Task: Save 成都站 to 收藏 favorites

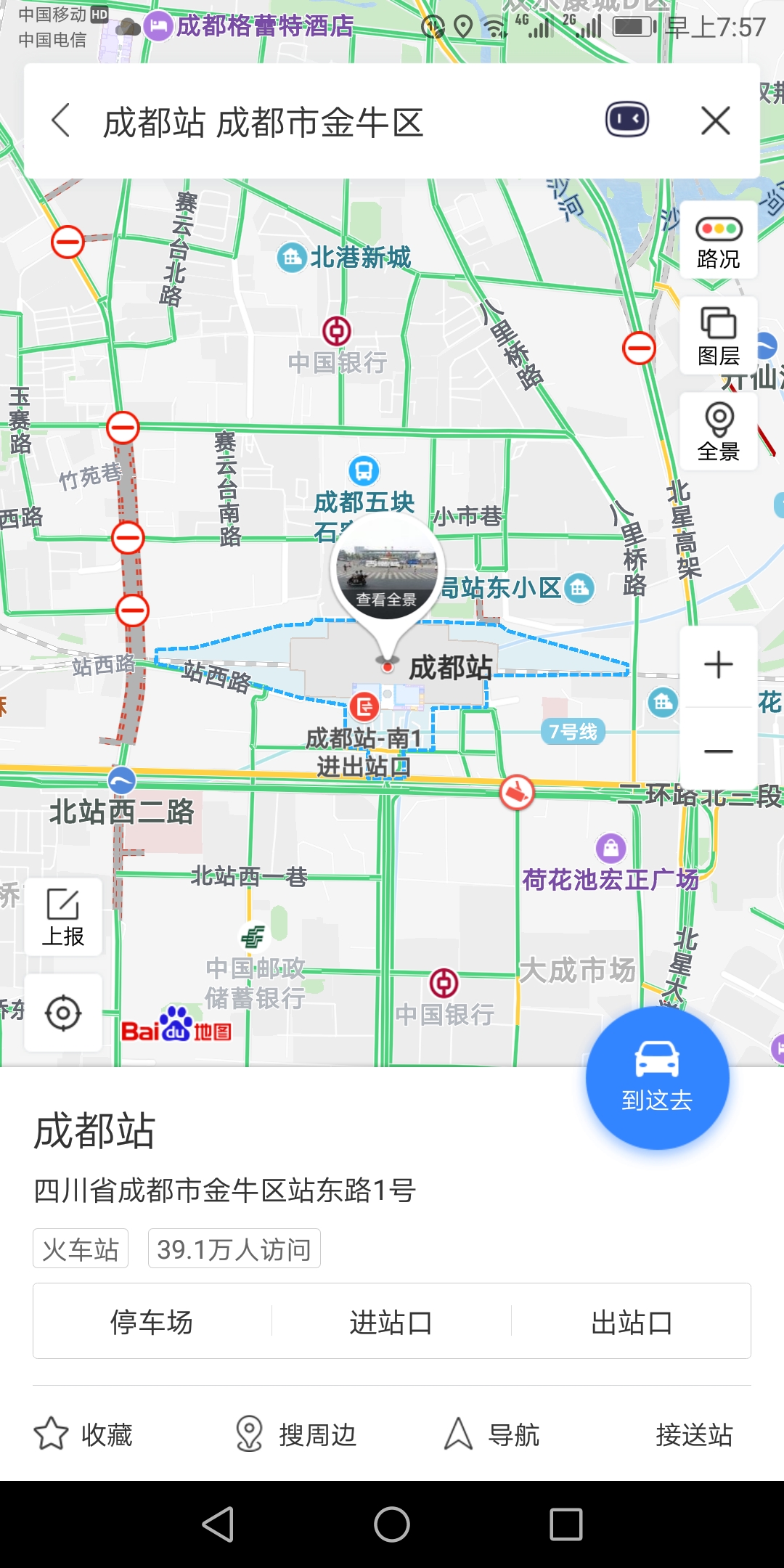Action: pos(83,1434)
